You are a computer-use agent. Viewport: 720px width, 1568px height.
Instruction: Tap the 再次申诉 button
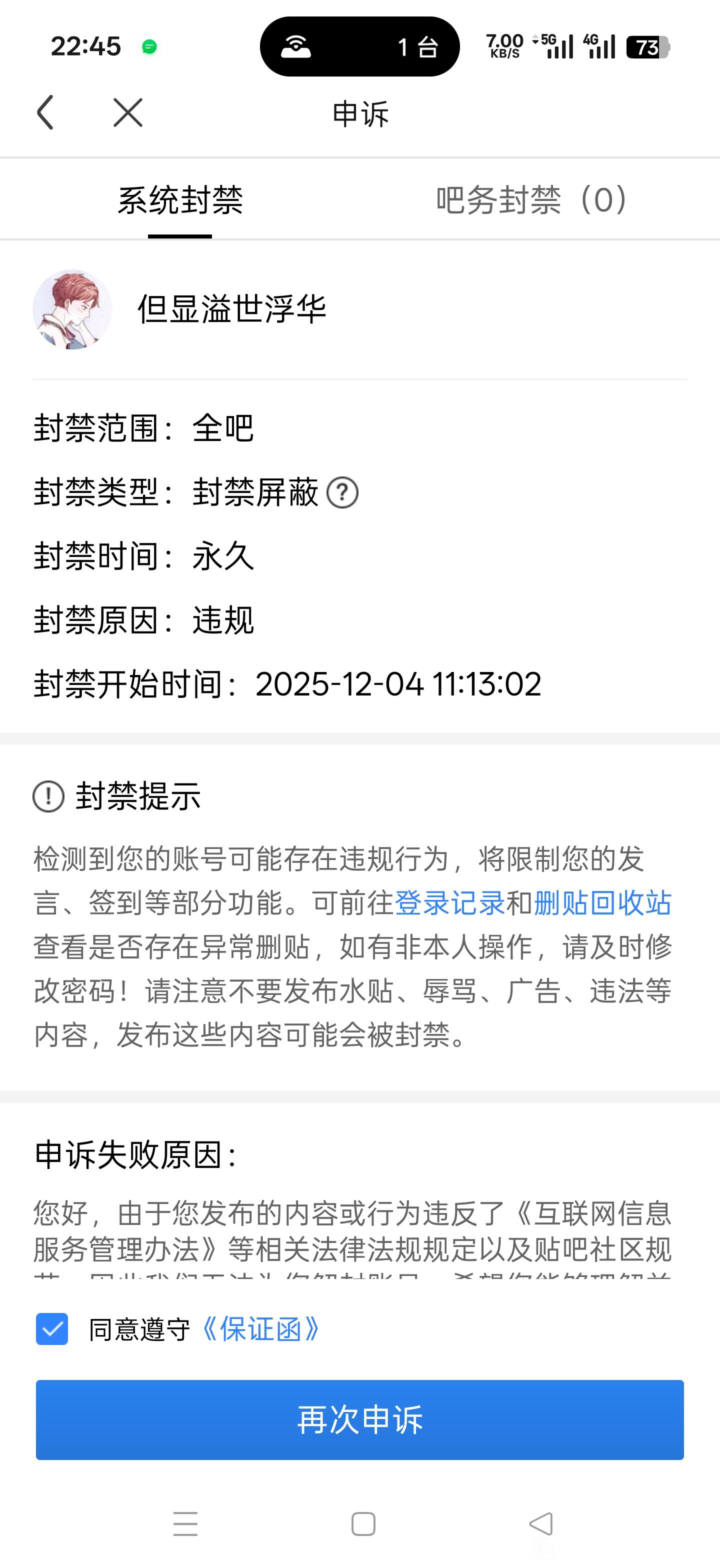point(359,1419)
